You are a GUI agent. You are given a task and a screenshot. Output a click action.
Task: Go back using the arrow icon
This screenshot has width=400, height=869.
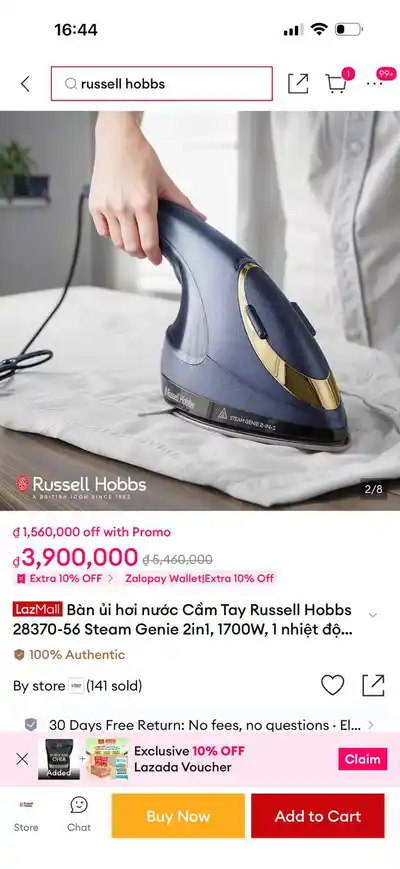(x=25, y=84)
